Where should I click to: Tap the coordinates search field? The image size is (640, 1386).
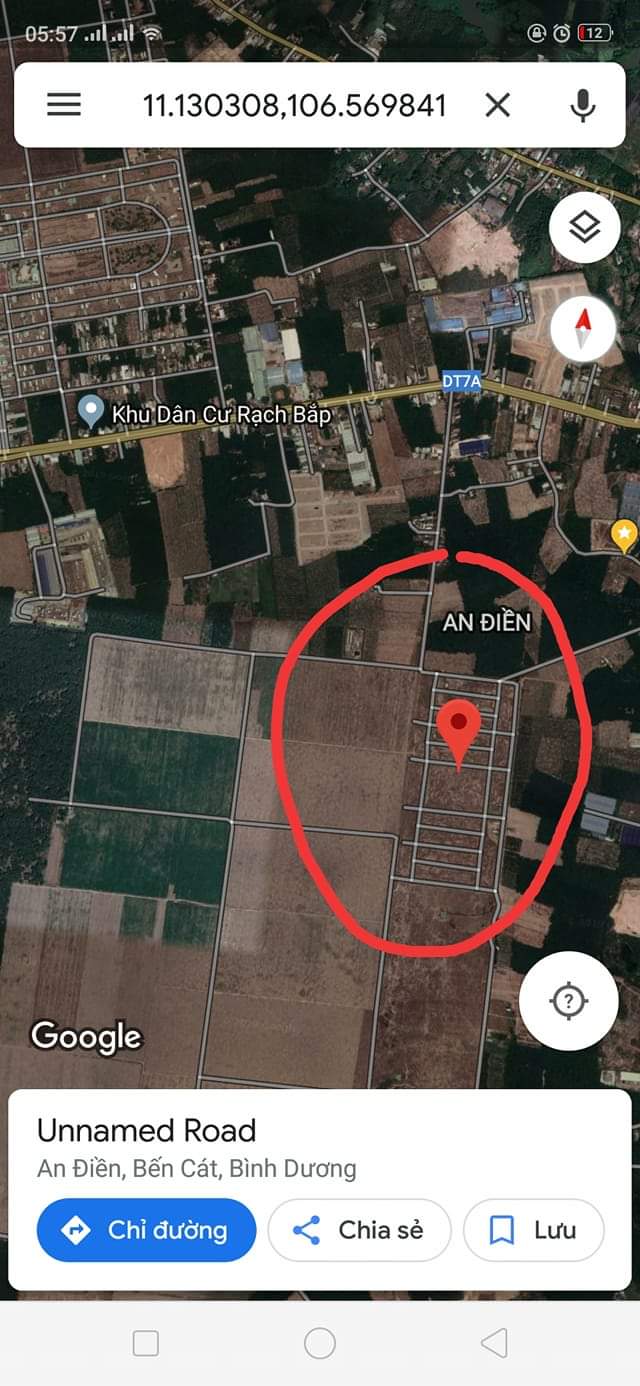point(294,105)
